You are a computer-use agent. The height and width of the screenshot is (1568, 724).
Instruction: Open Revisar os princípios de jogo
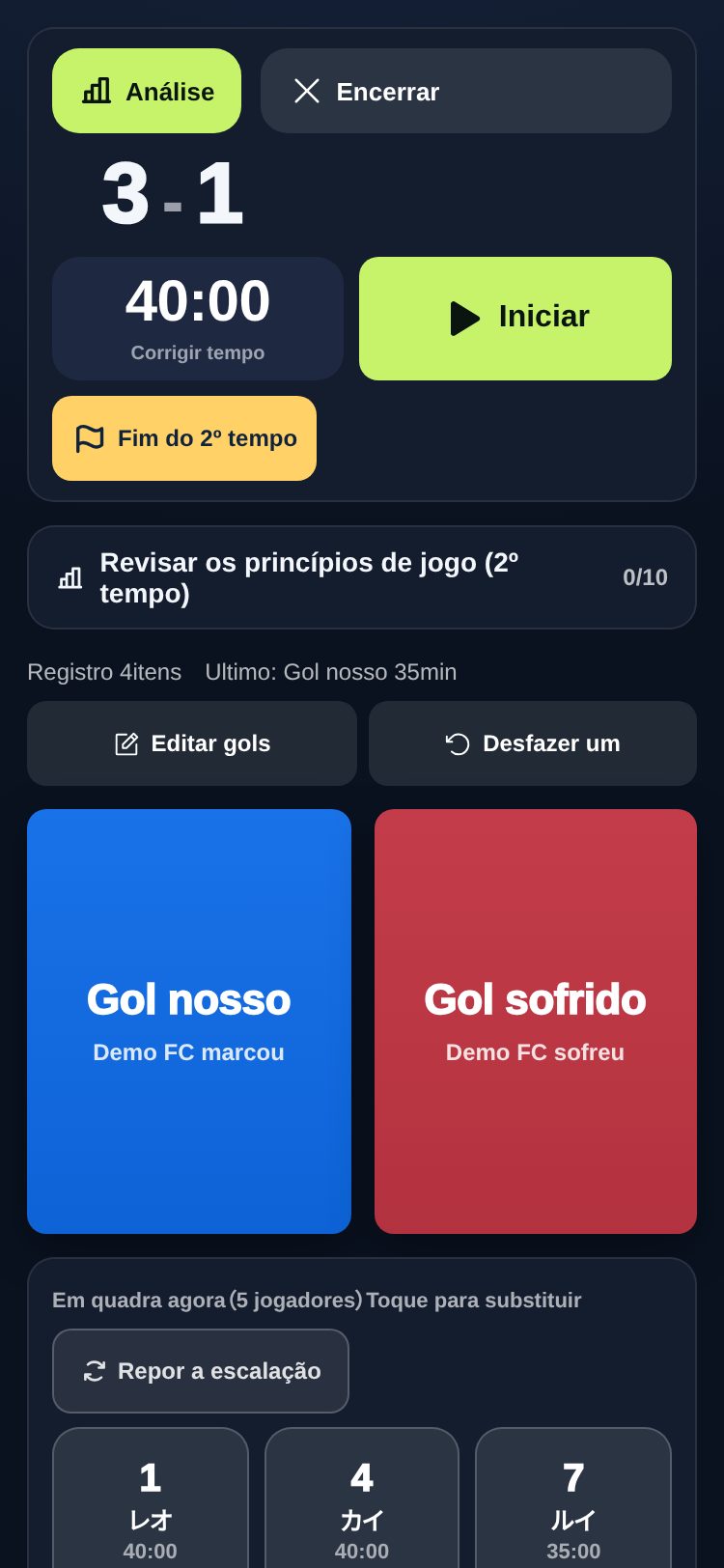click(x=362, y=577)
